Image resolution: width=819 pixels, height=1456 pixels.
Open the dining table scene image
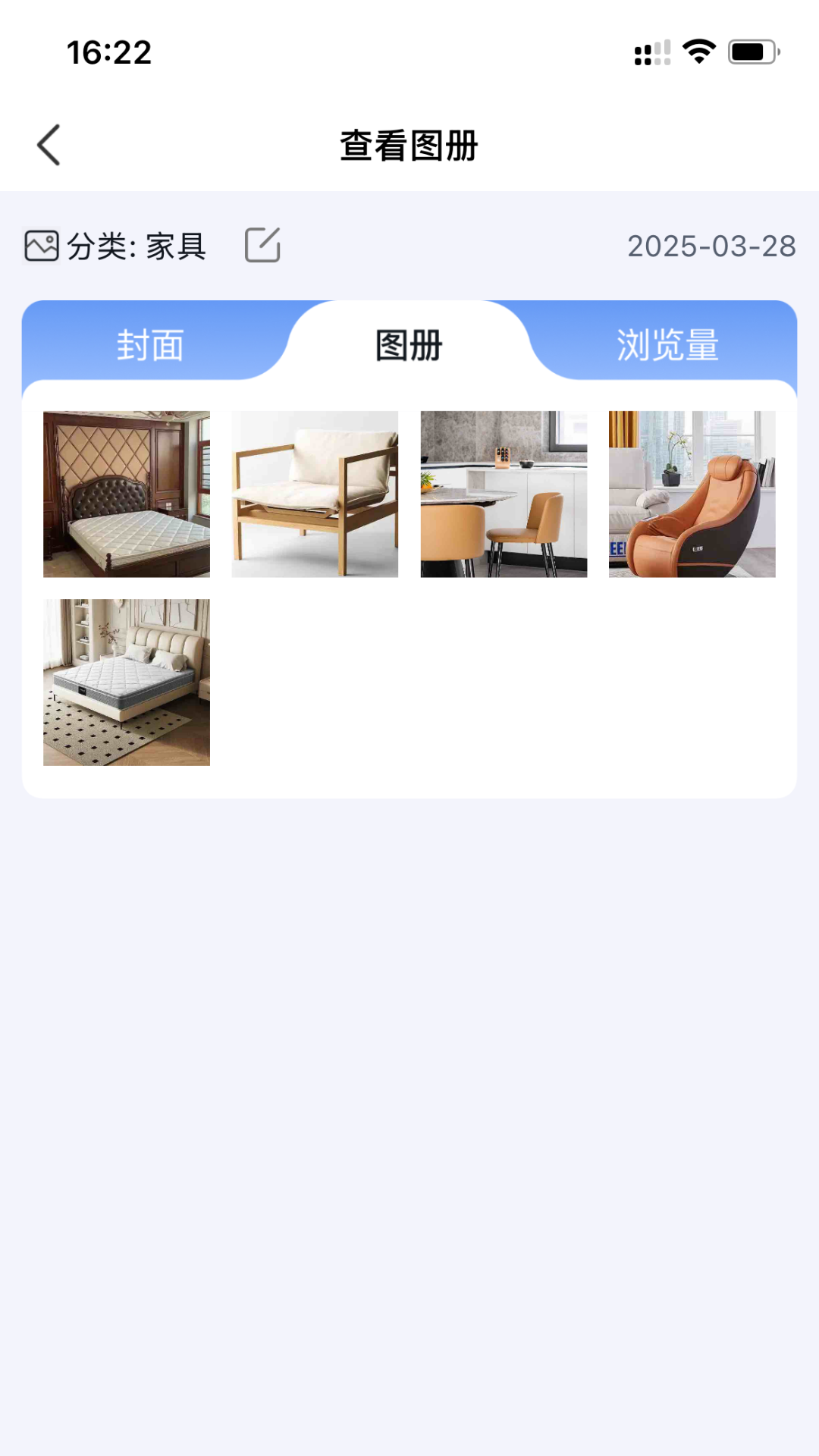(504, 493)
